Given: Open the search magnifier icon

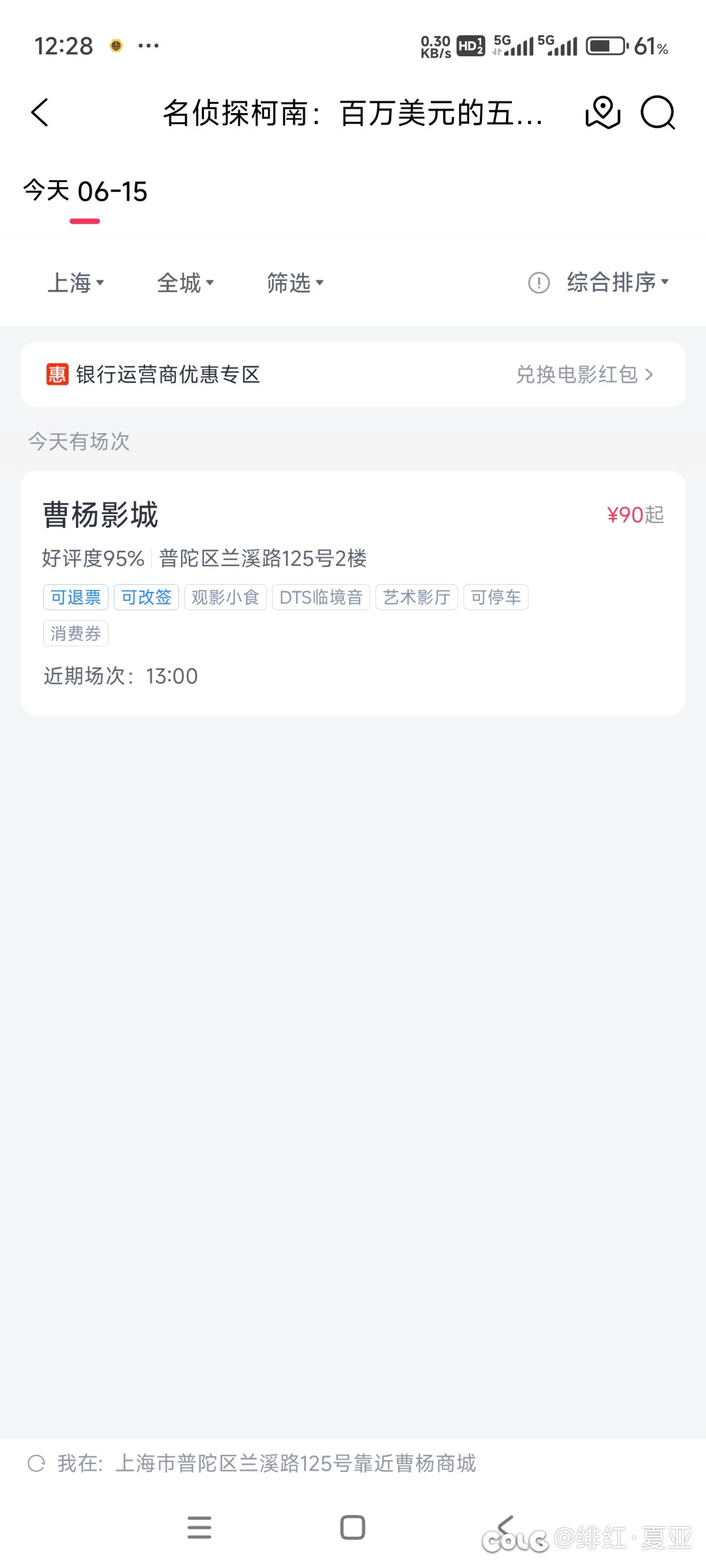Looking at the screenshot, I should (x=657, y=112).
